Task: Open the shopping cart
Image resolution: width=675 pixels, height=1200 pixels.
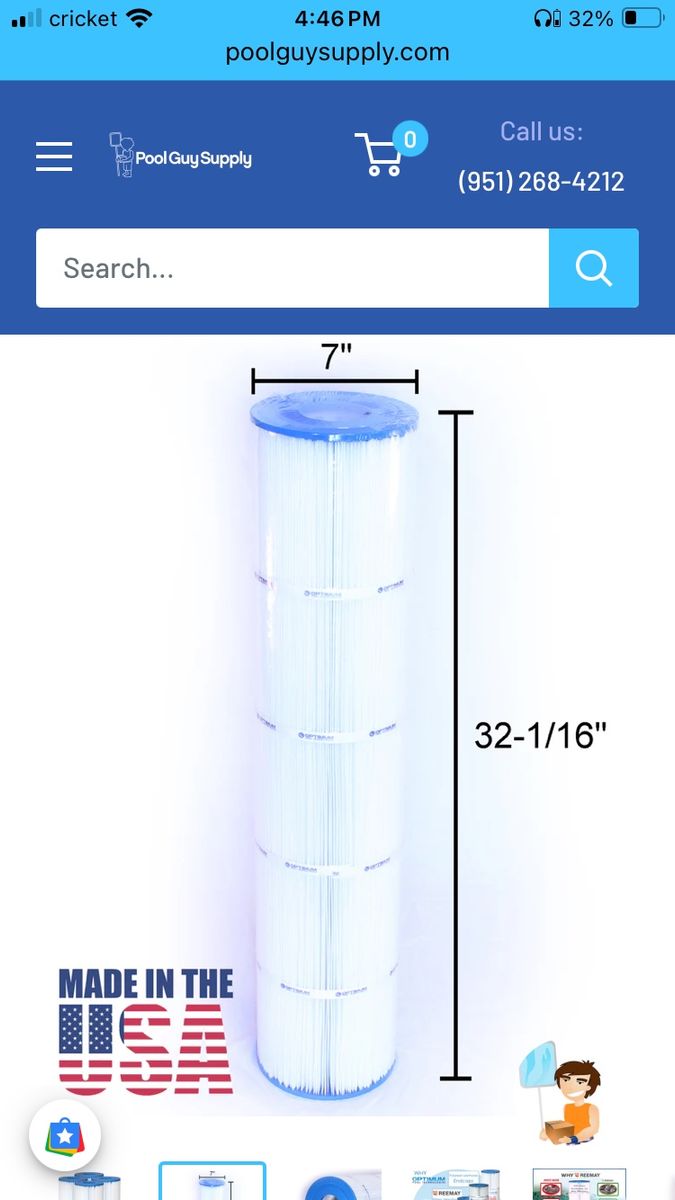Action: coord(380,155)
